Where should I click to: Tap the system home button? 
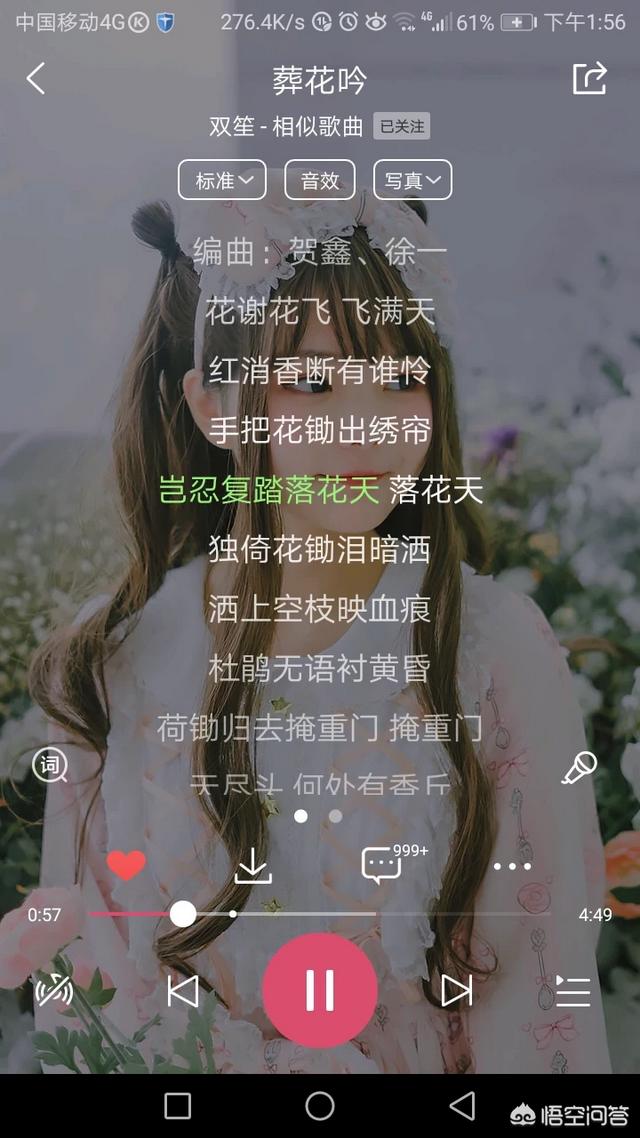point(320,1106)
